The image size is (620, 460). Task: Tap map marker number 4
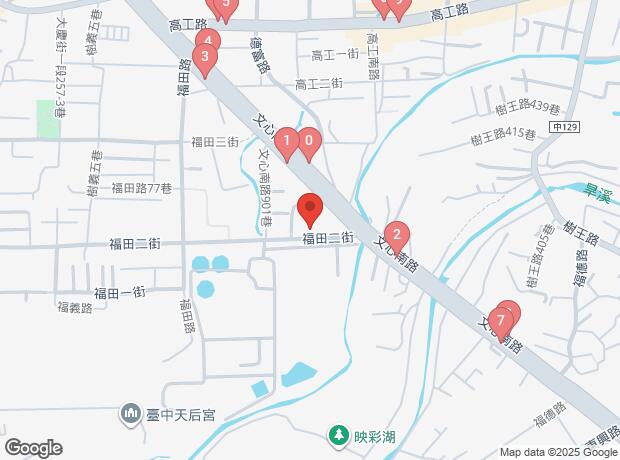208,42
